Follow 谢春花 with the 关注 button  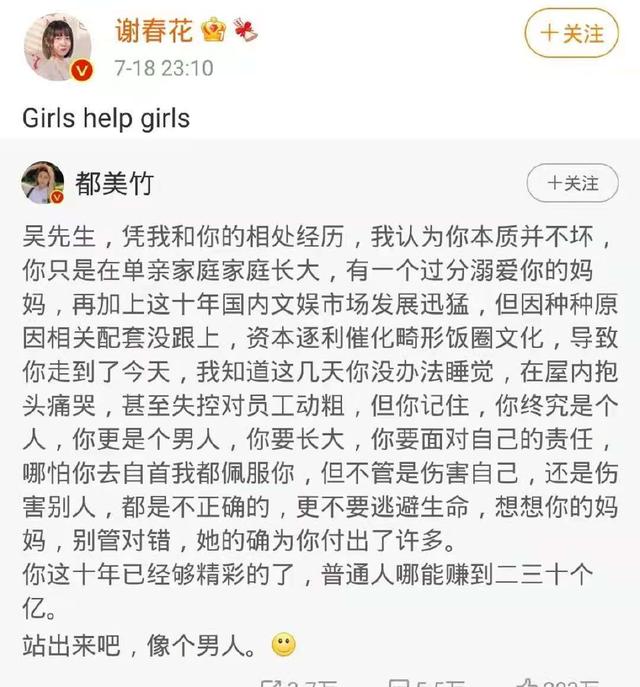pos(572,32)
